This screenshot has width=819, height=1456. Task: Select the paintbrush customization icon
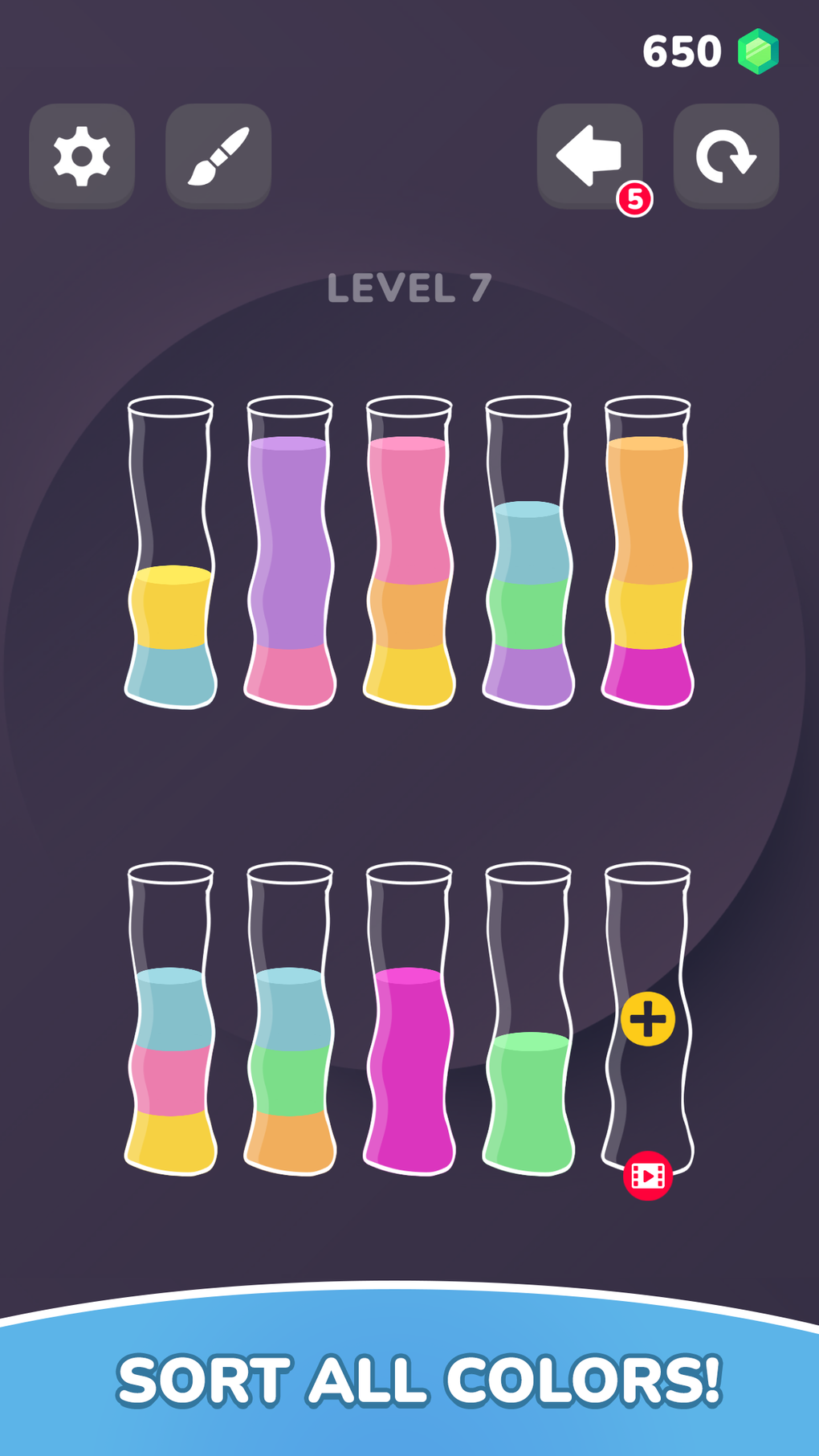[218, 157]
